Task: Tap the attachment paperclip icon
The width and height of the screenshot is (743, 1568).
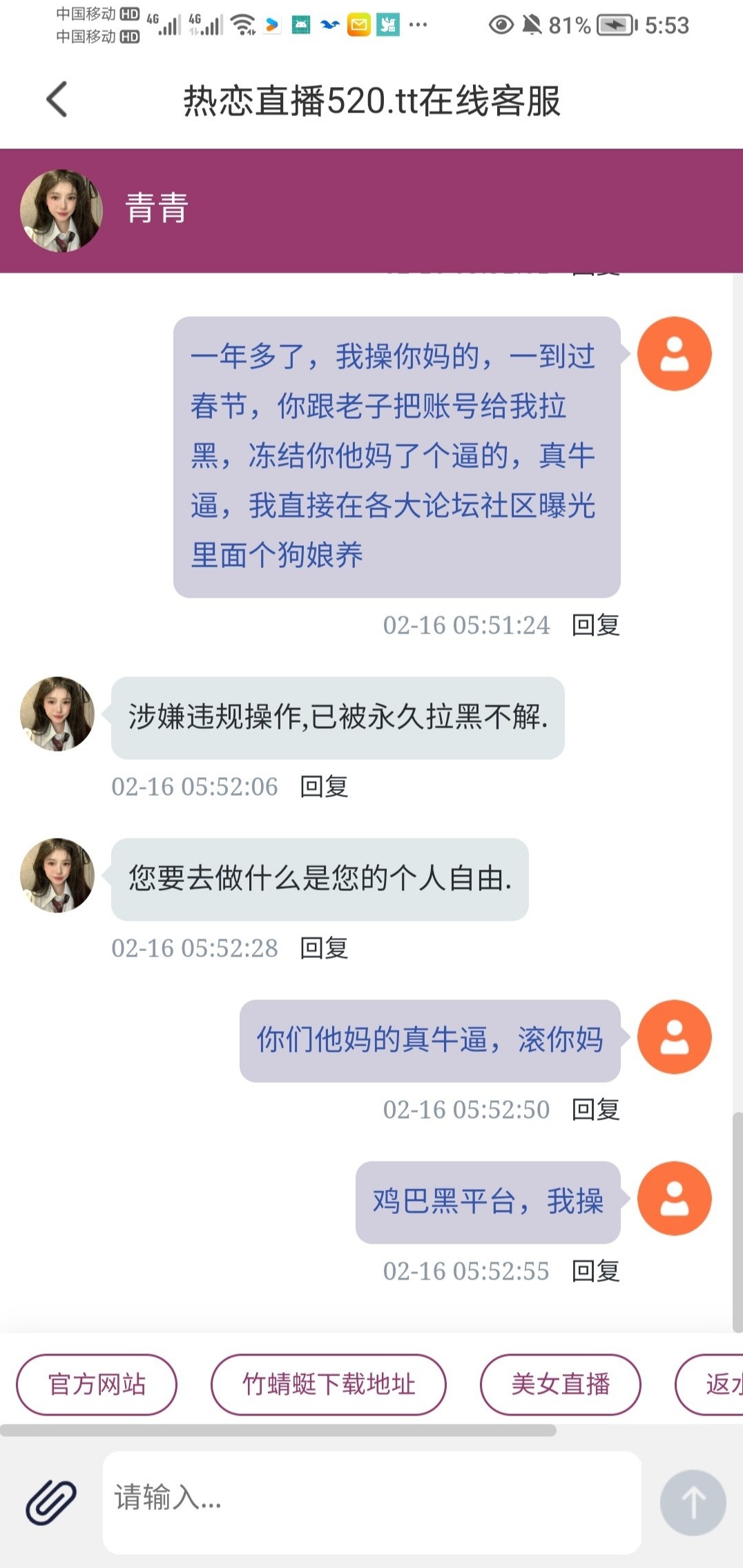Action: point(51,1502)
